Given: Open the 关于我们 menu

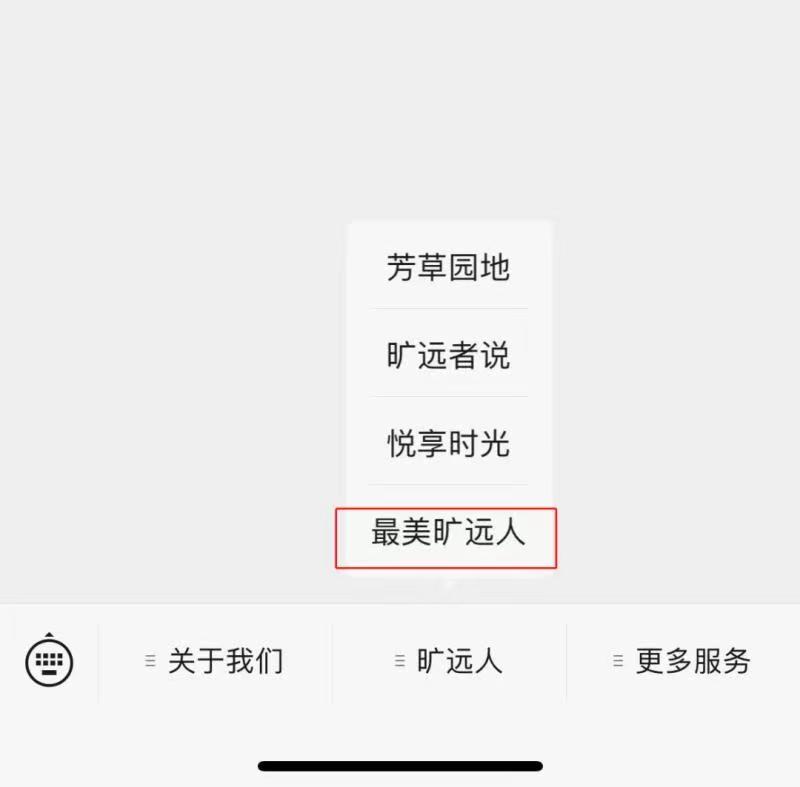Looking at the screenshot, I should point(215,661).
